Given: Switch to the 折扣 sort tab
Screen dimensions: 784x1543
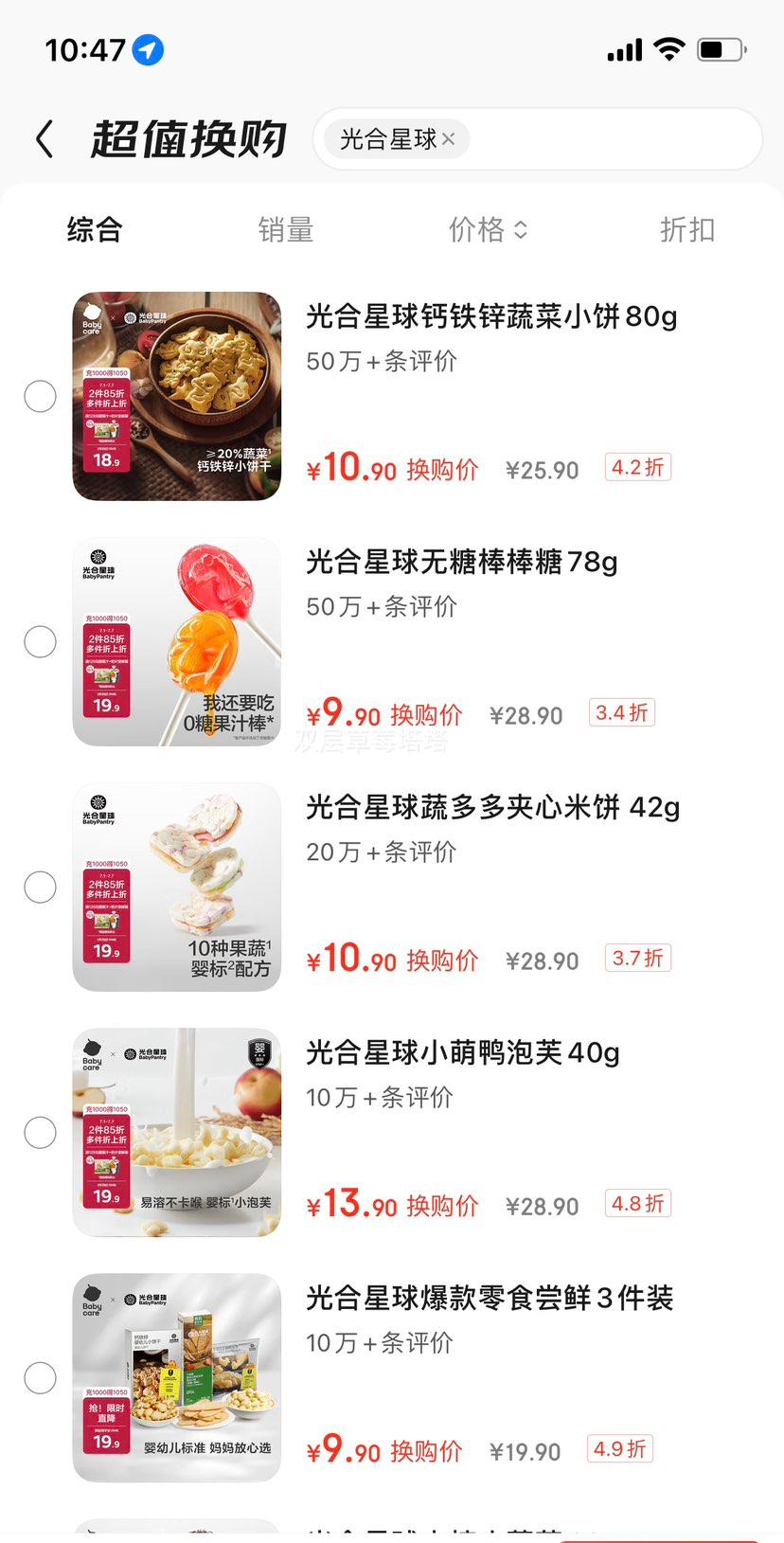Looking at the screenshot, I should coord(687,229).
